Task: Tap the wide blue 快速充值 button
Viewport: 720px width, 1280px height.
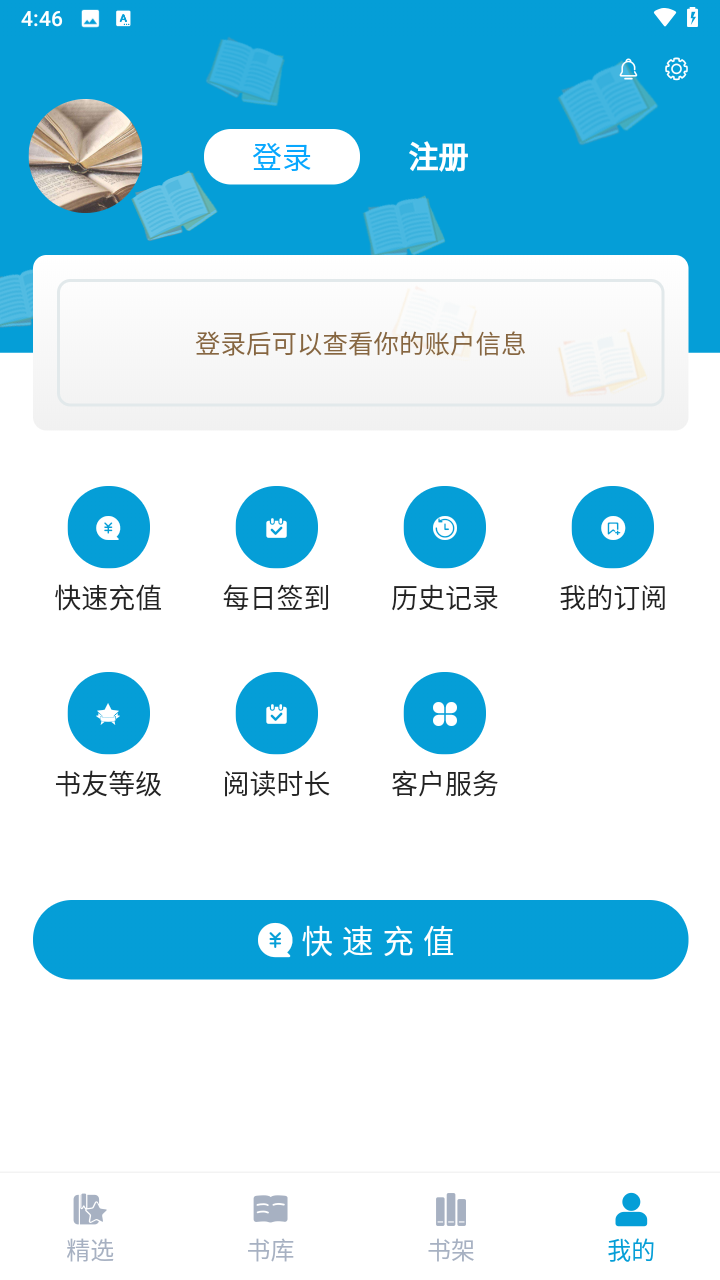Action: (360, 940)
